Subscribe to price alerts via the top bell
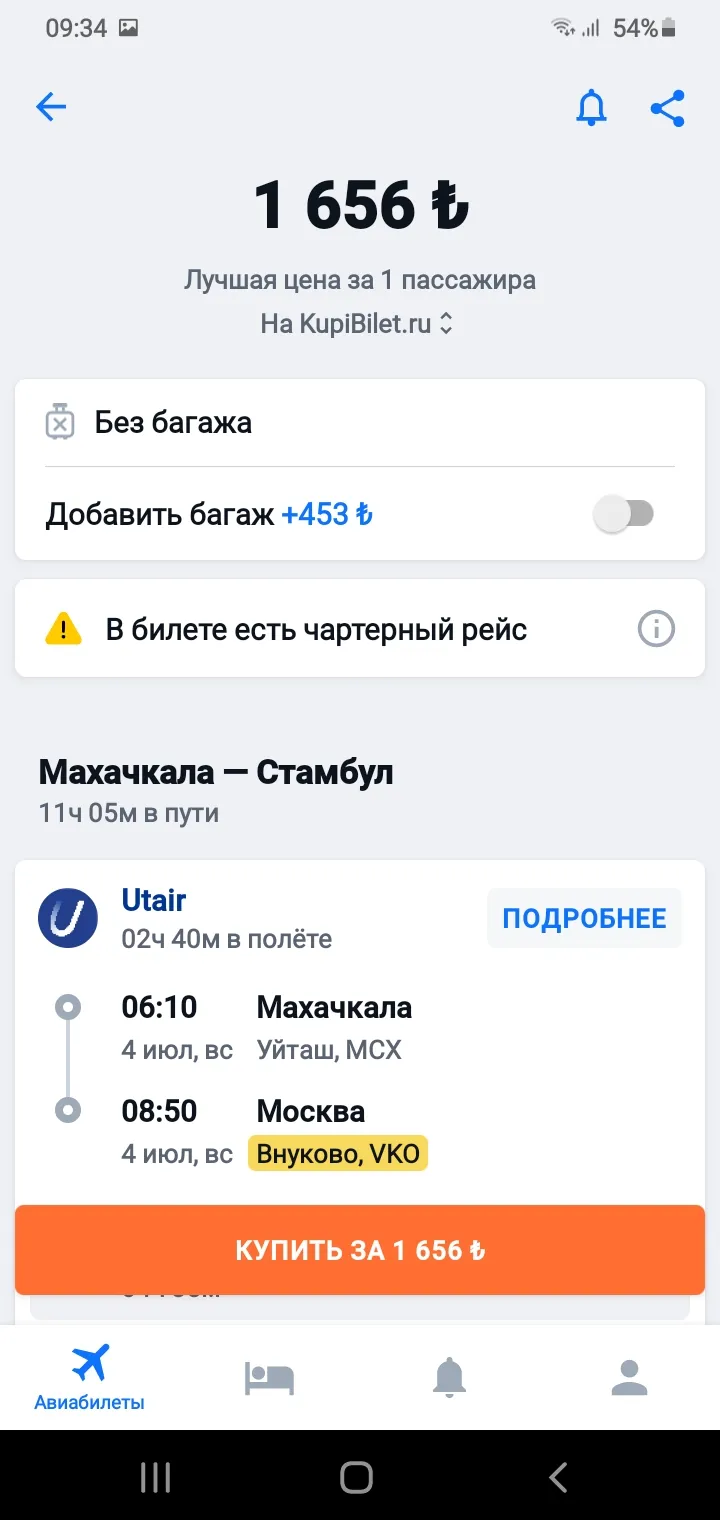The image size is (720, 1520). (591, 107)
